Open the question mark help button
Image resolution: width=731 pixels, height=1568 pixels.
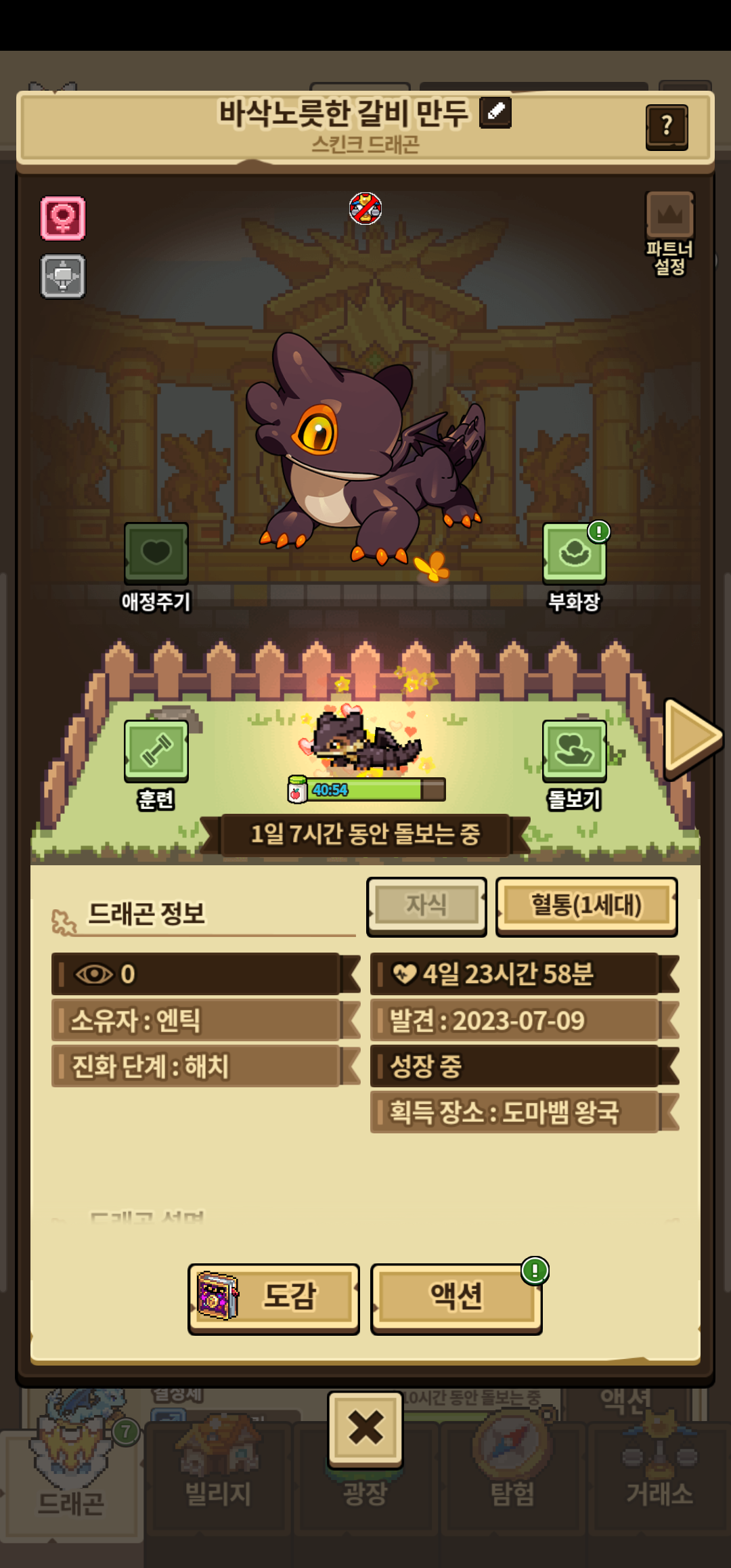click(x=667, y=127)
